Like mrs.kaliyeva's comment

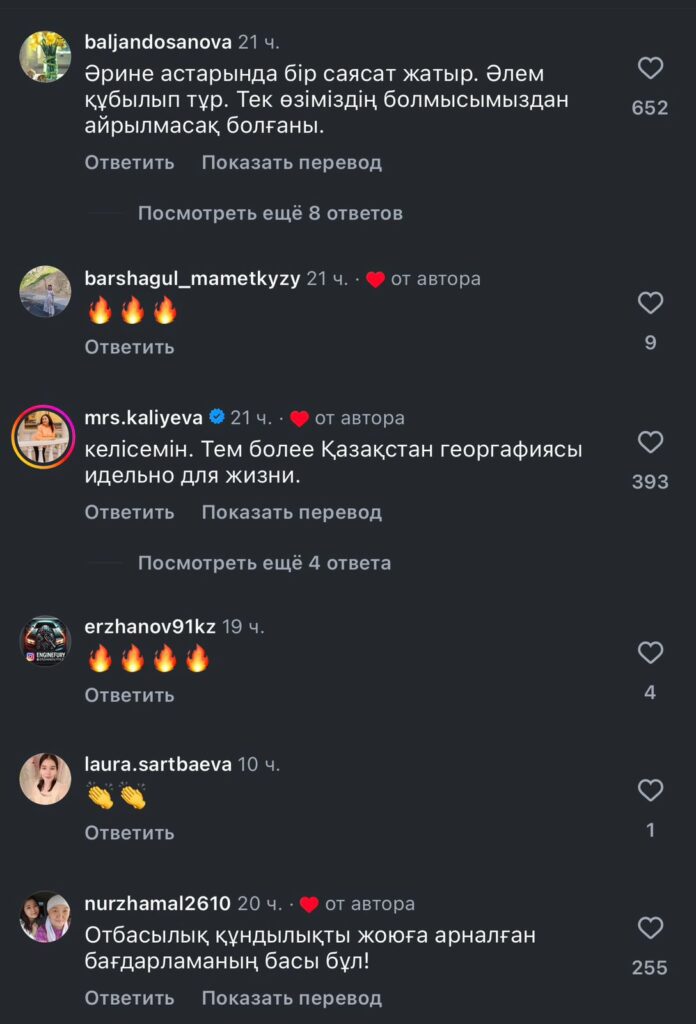[x=650, y=442]
